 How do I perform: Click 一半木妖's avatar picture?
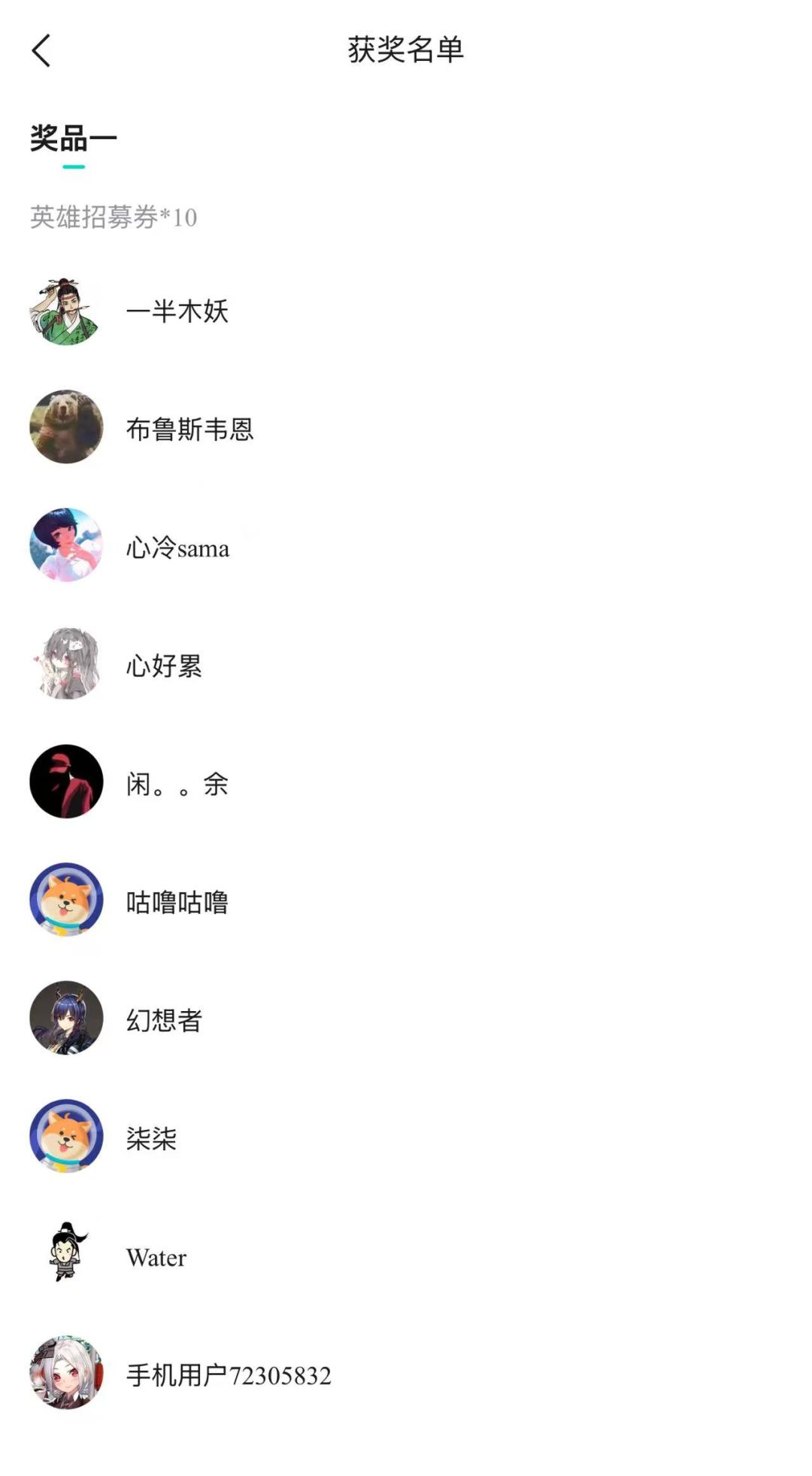(x=65, y=311)
